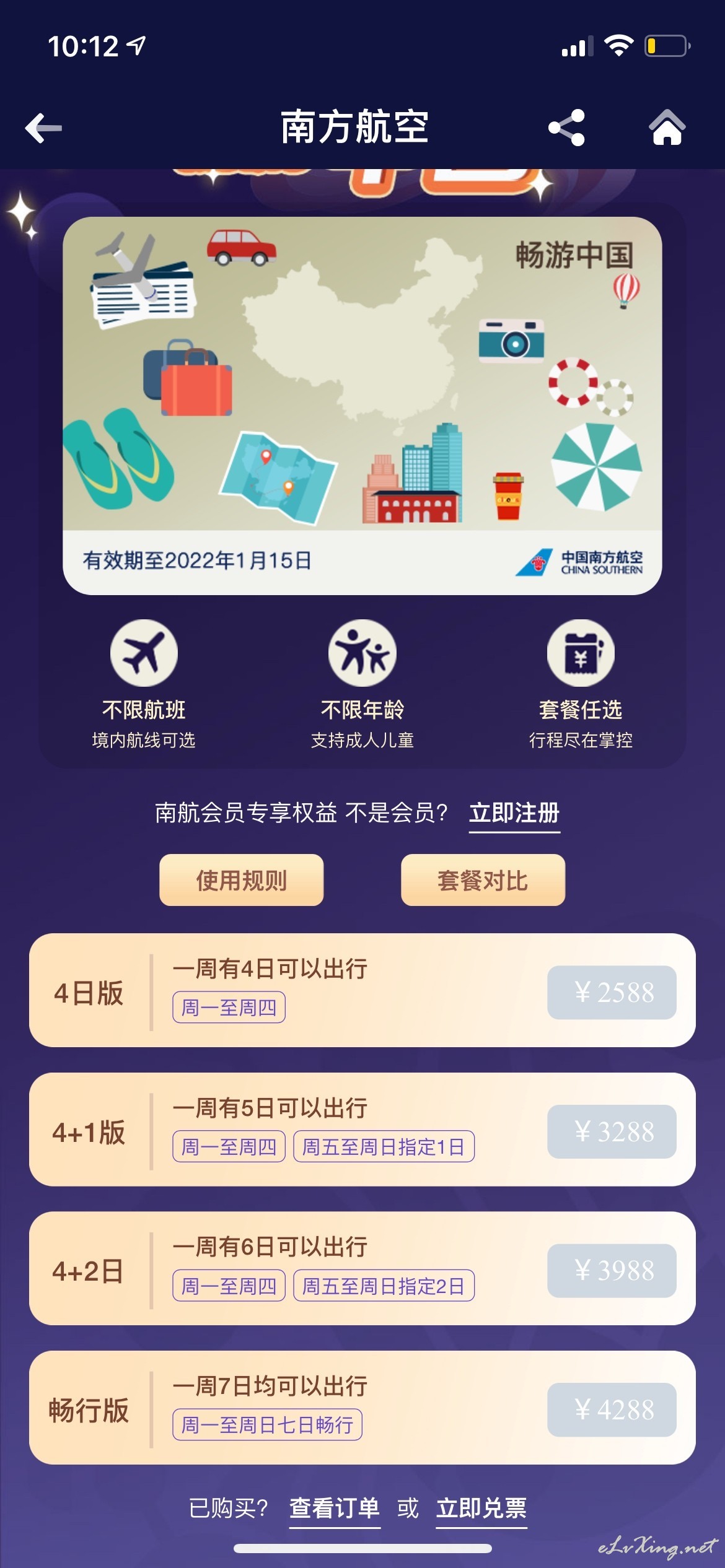
Task: Return to the home page via the house icon
Action: pyautogui.click(x=667, y=127)
